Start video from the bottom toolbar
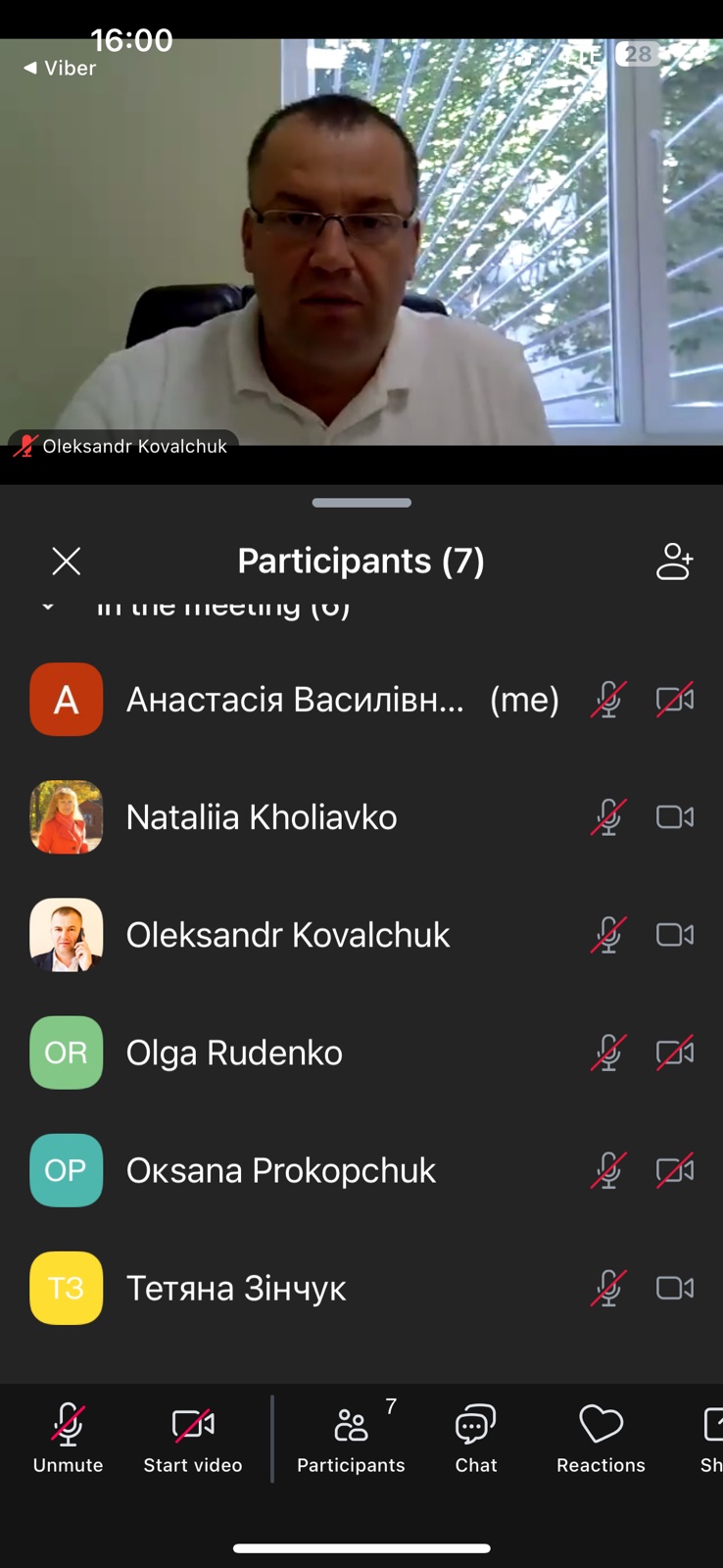This screenshot has height=1568, width=723. [193, 1437]
